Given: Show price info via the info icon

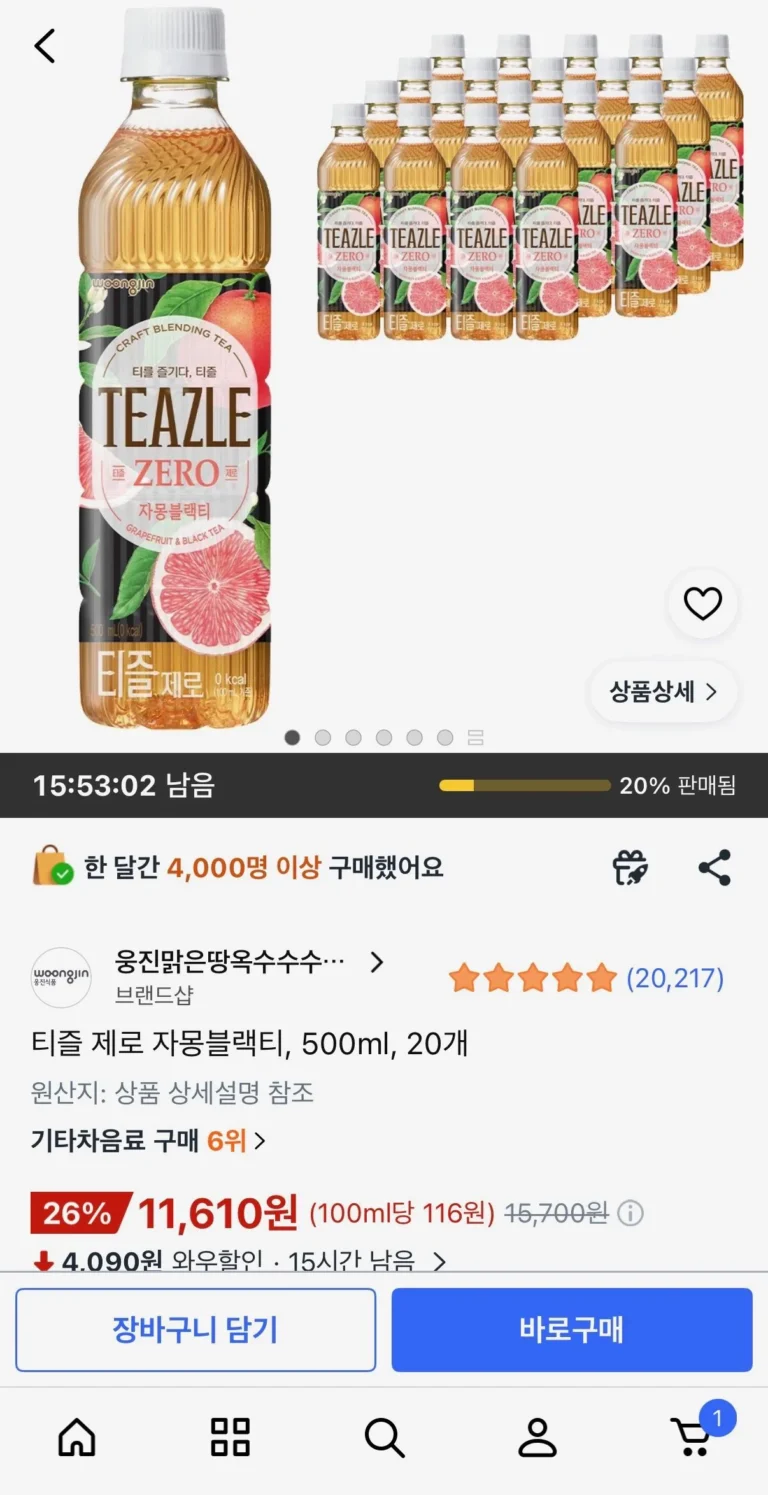Looking at the screenshot, I should point(630,1213).
